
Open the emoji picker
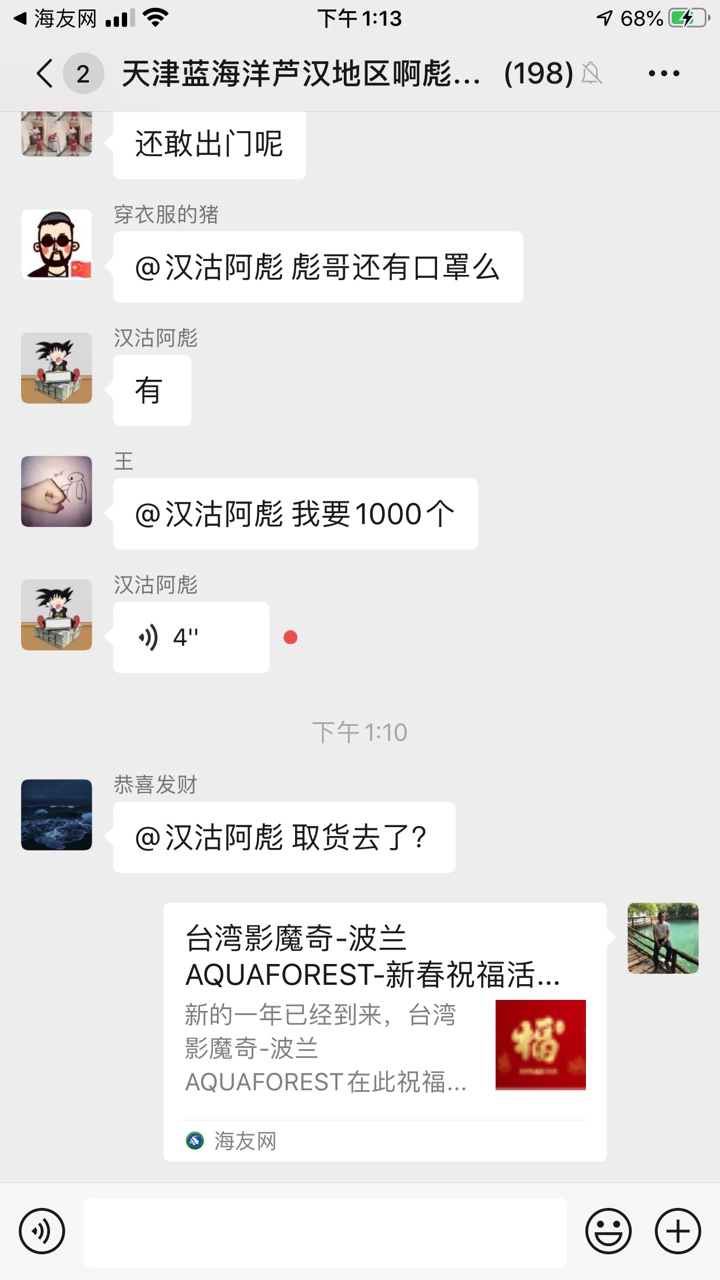click(x=608, y=1230)
